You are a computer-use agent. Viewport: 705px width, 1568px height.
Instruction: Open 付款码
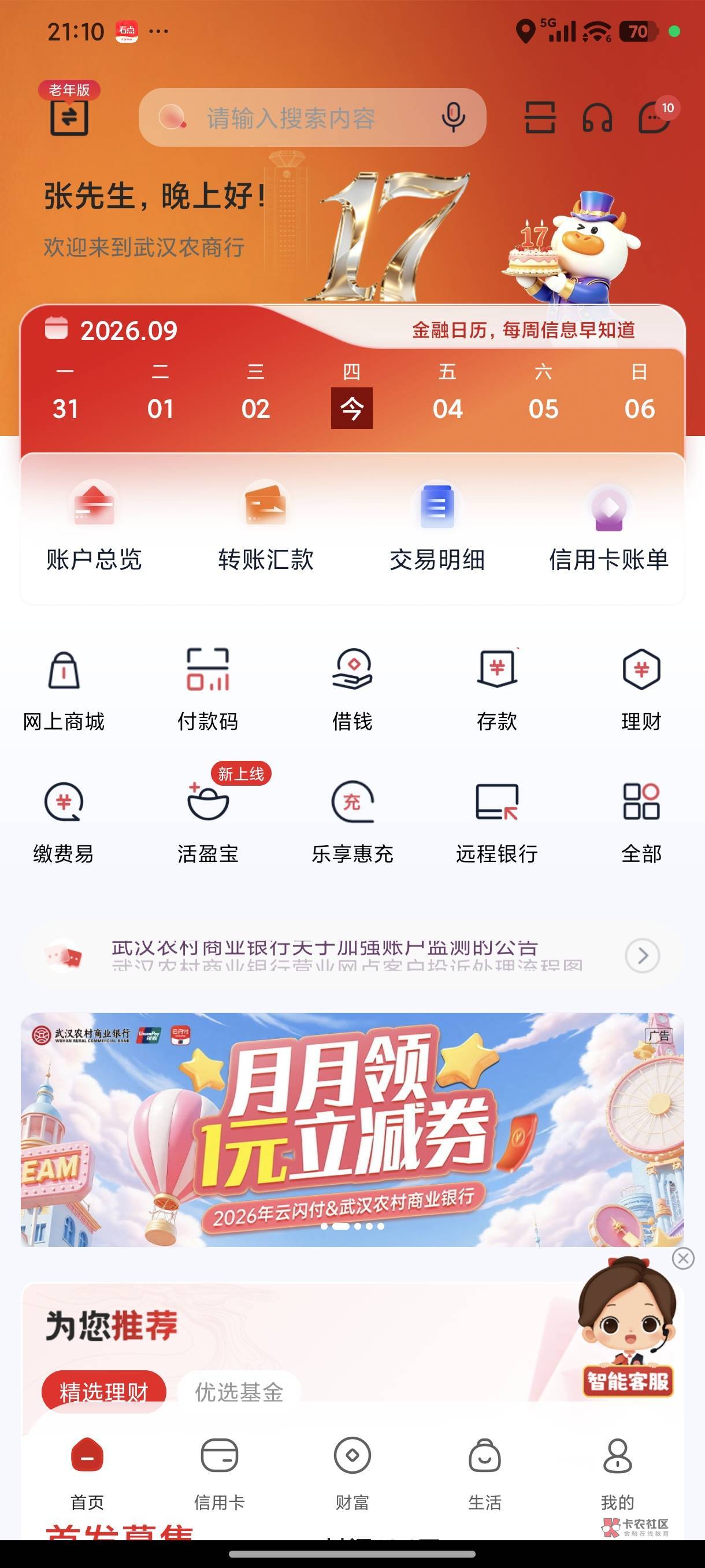208,690
